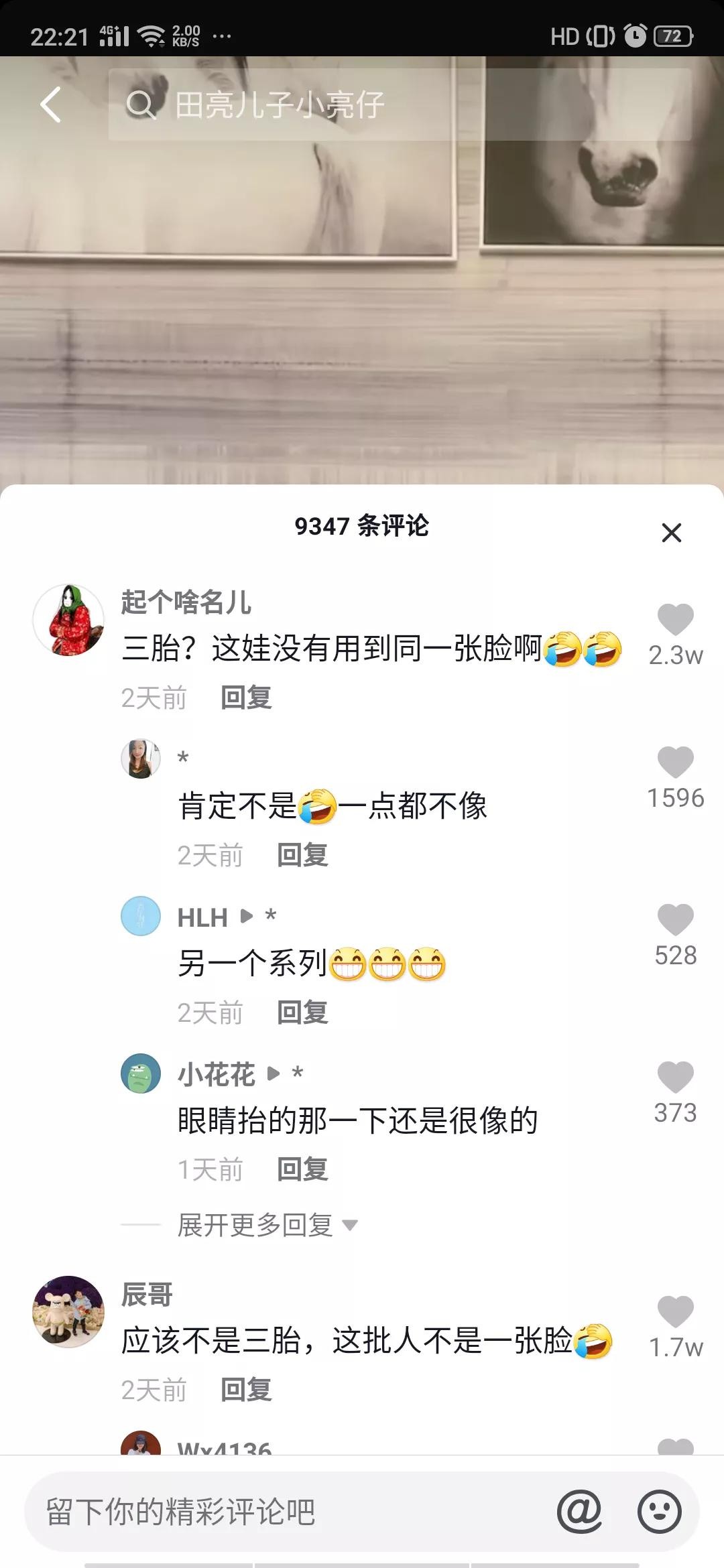
Task: Like the reply 肯定不是一点都不像
Action: 675,763
